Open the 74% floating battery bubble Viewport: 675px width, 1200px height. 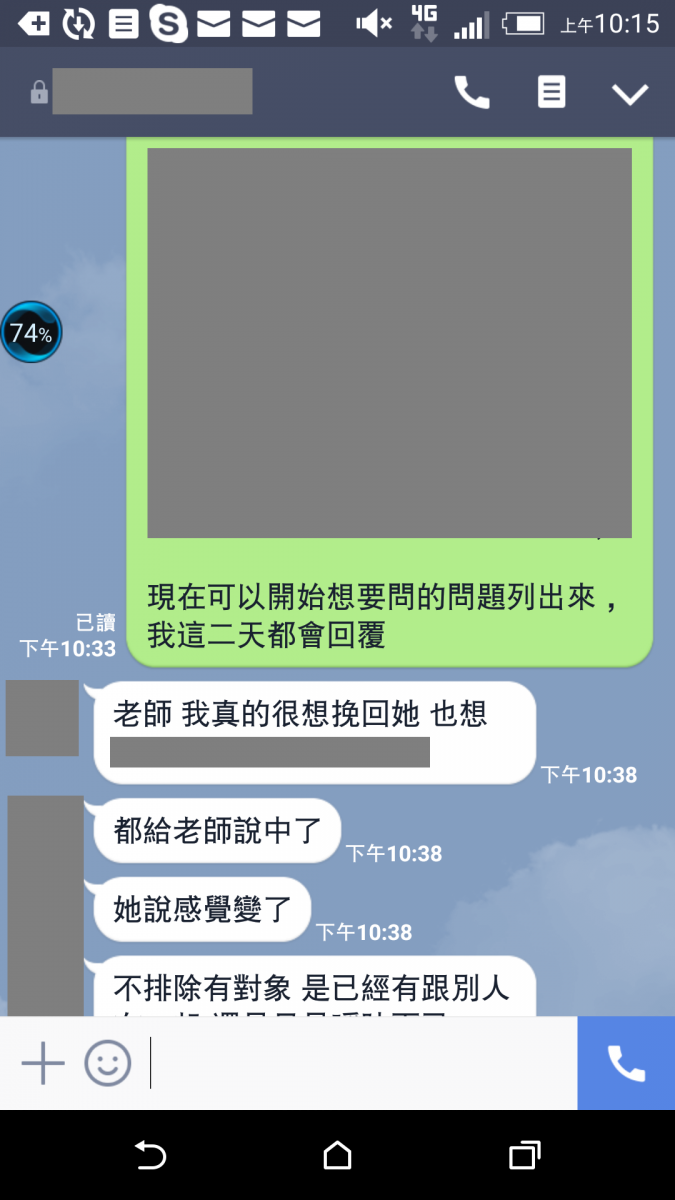31,333
